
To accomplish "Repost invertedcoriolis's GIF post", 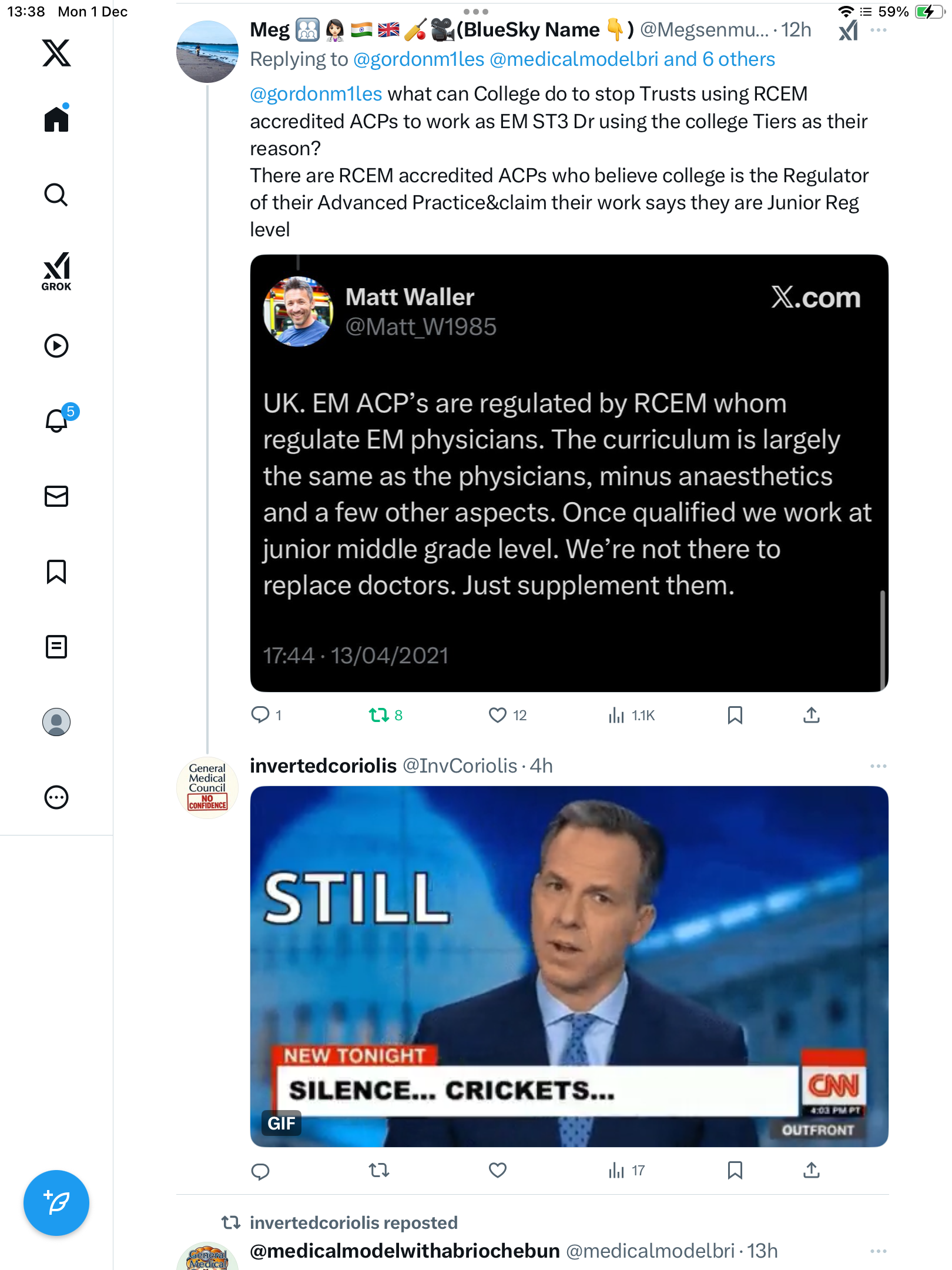I will tap(379, 1171).
